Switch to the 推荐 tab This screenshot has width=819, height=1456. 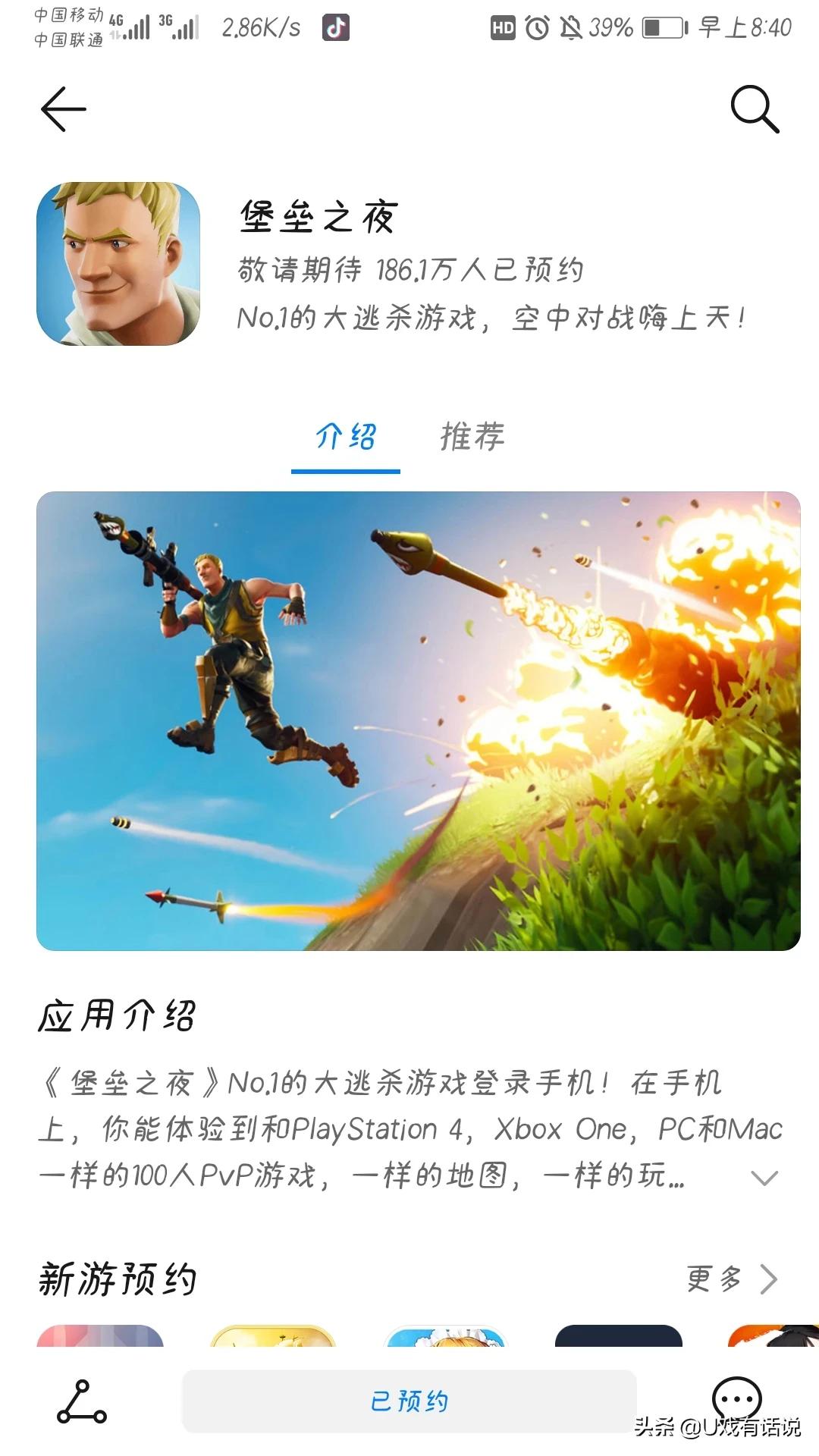(472, 438)
